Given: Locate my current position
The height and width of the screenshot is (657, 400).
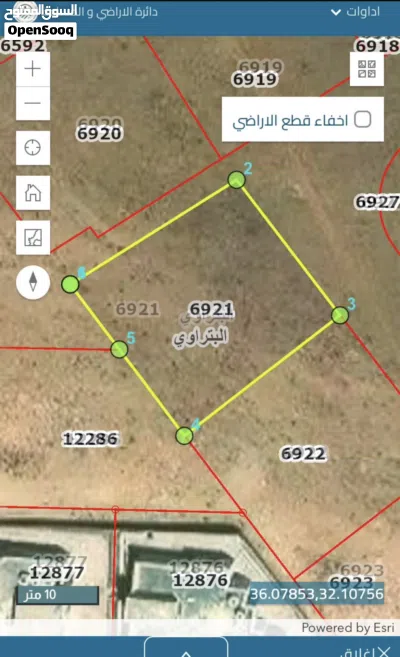Looking at the screenshot, I should pos(33,147).
